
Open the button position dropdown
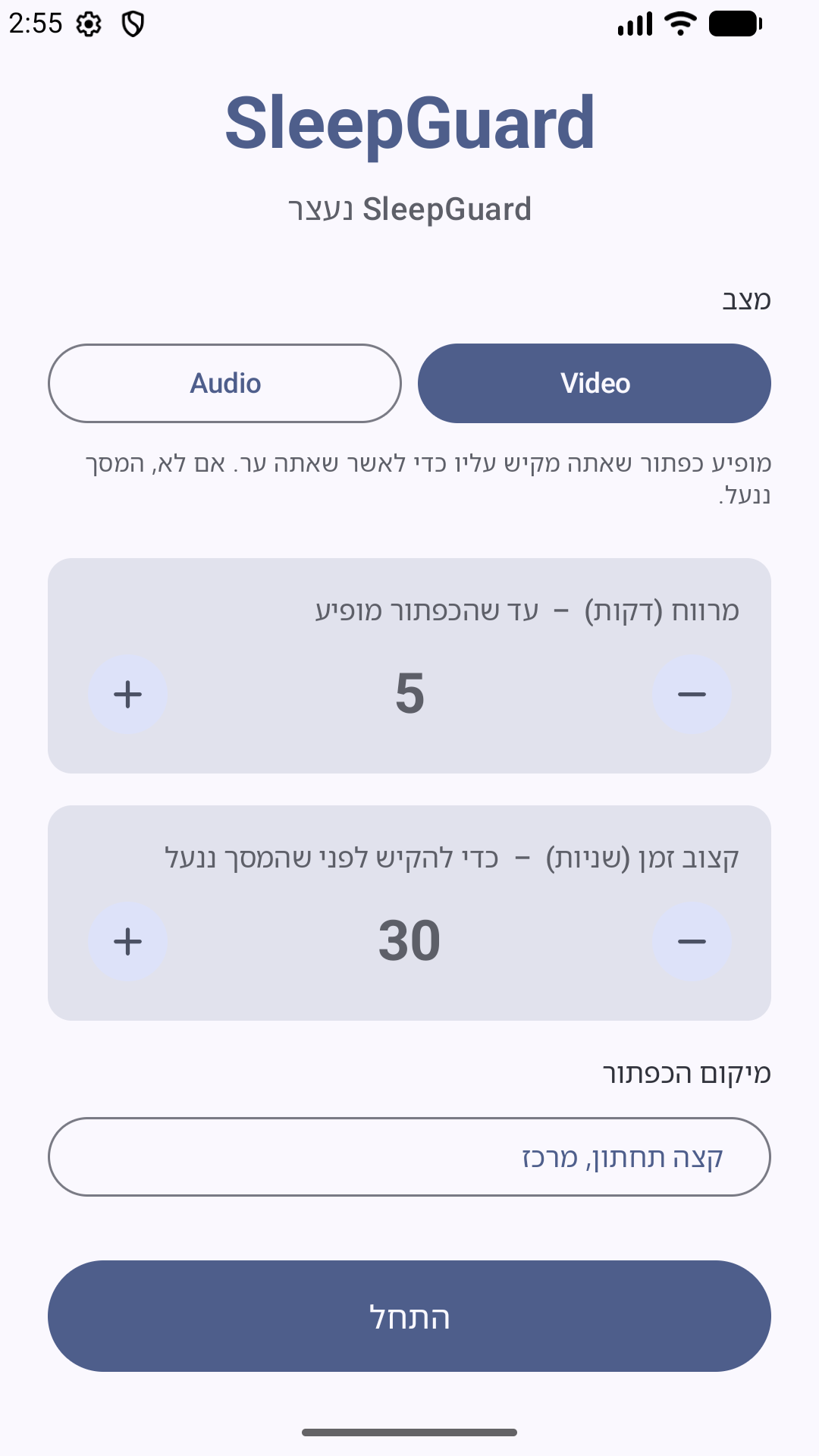click(409, 1156)
